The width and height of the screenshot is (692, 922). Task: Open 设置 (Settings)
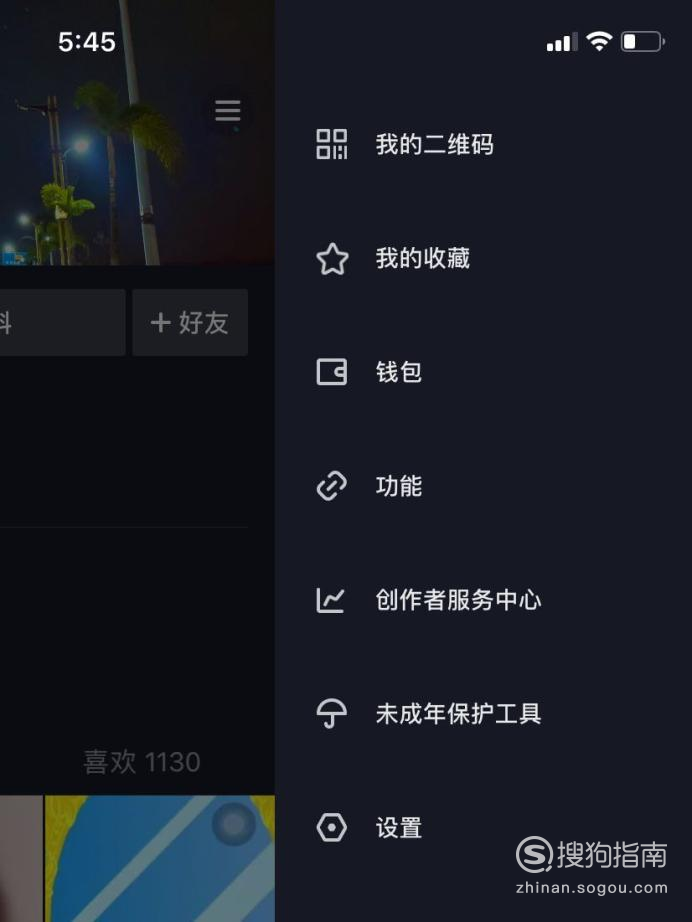point(398,828)
